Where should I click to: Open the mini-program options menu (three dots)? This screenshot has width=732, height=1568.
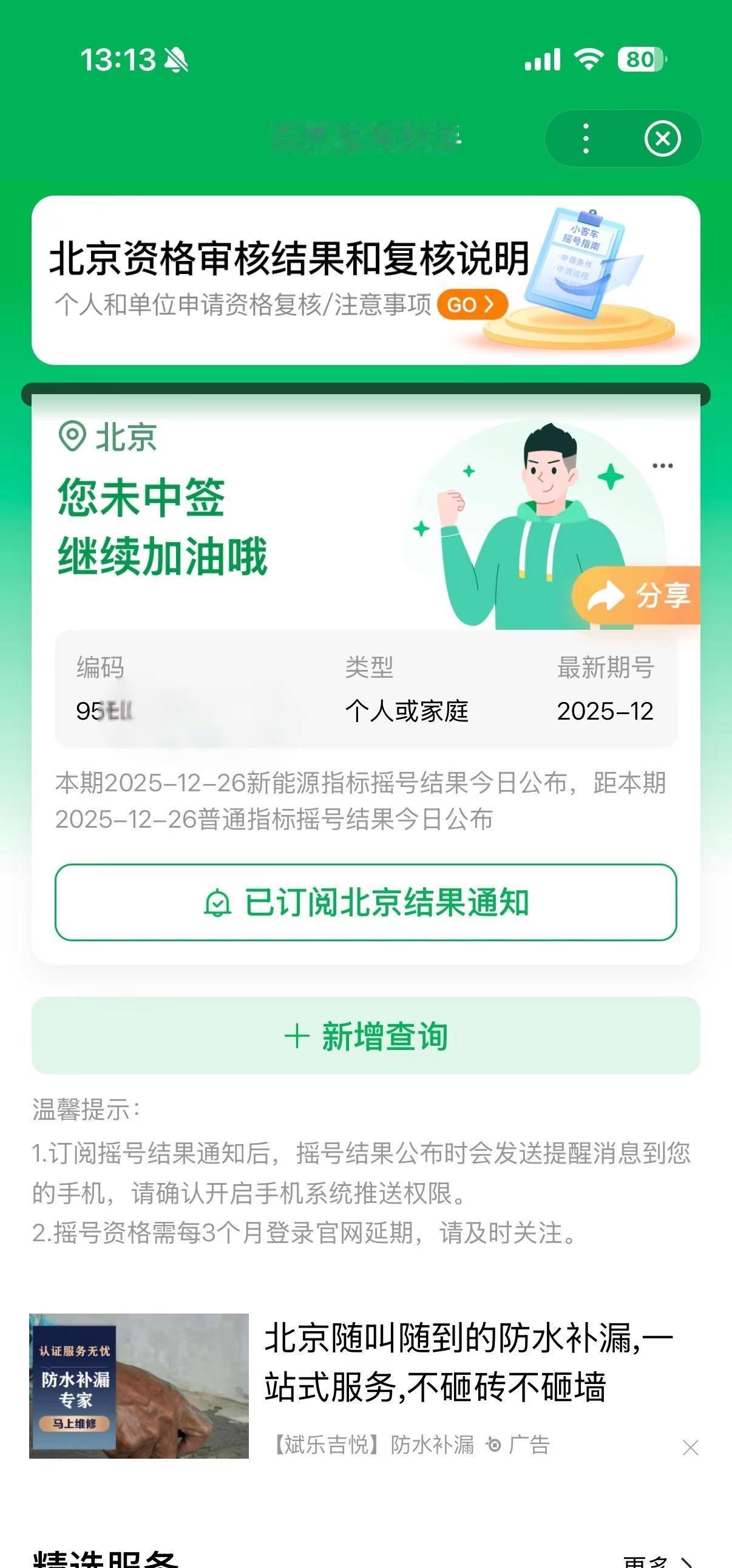click(x=586, y=138)
